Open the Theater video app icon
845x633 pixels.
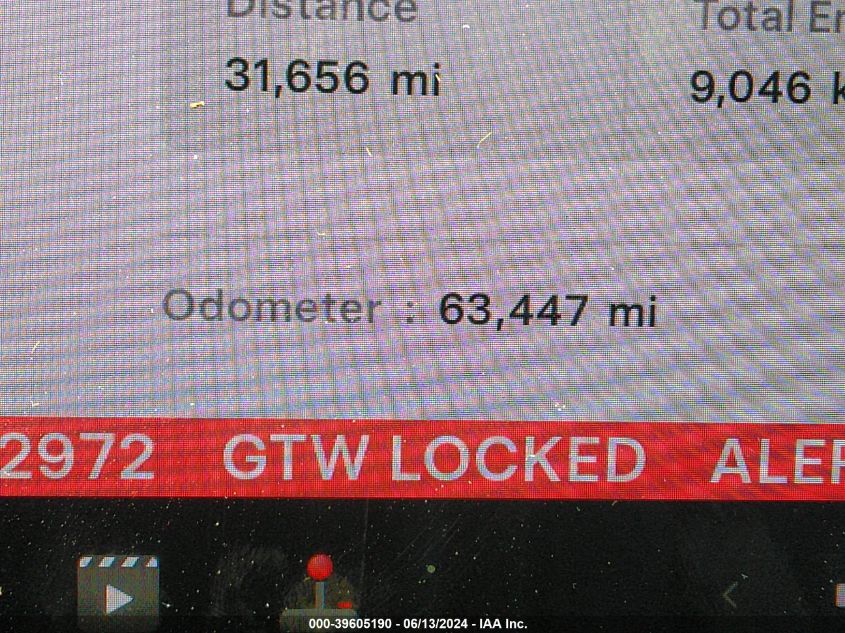118,590
